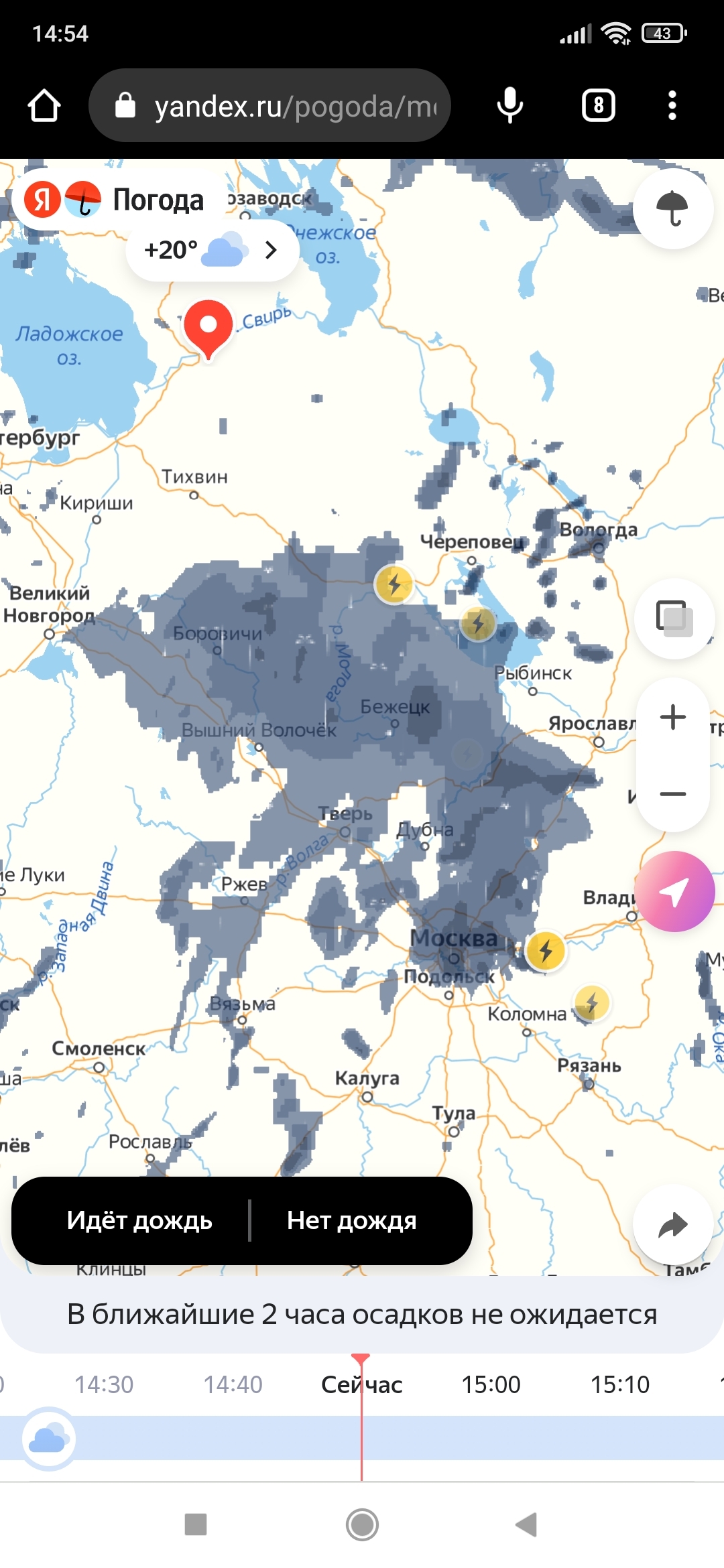Tap the red location pin on map
The image size is (724, 1568).
pyautogui.click(x=208, y=327)
